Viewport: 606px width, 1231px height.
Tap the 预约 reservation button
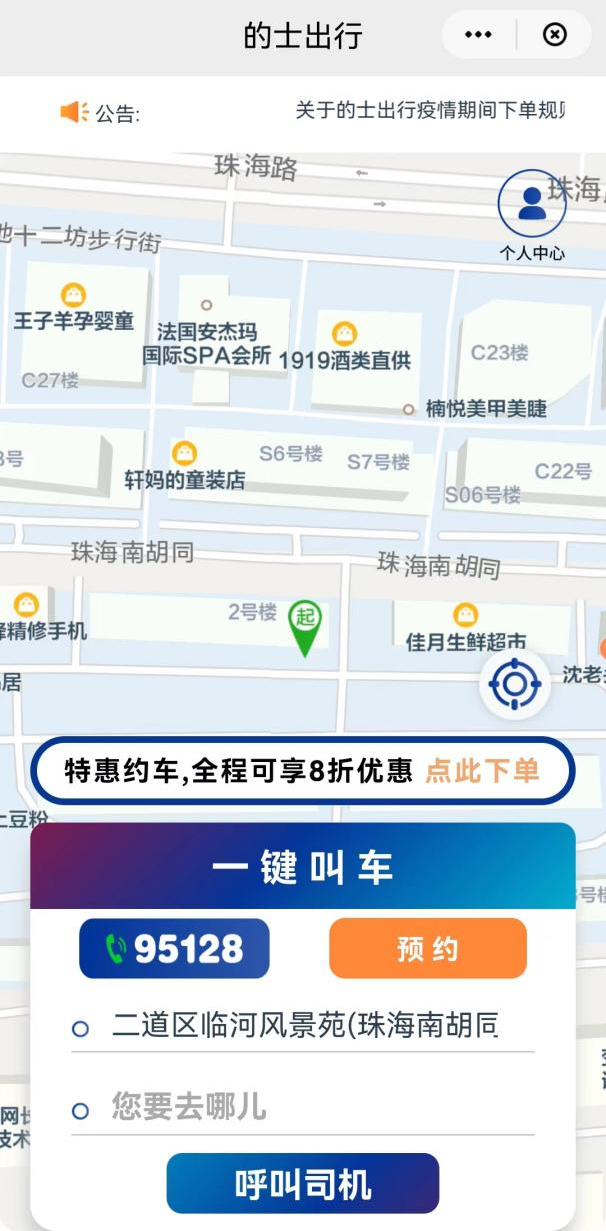tap(427, 948)
